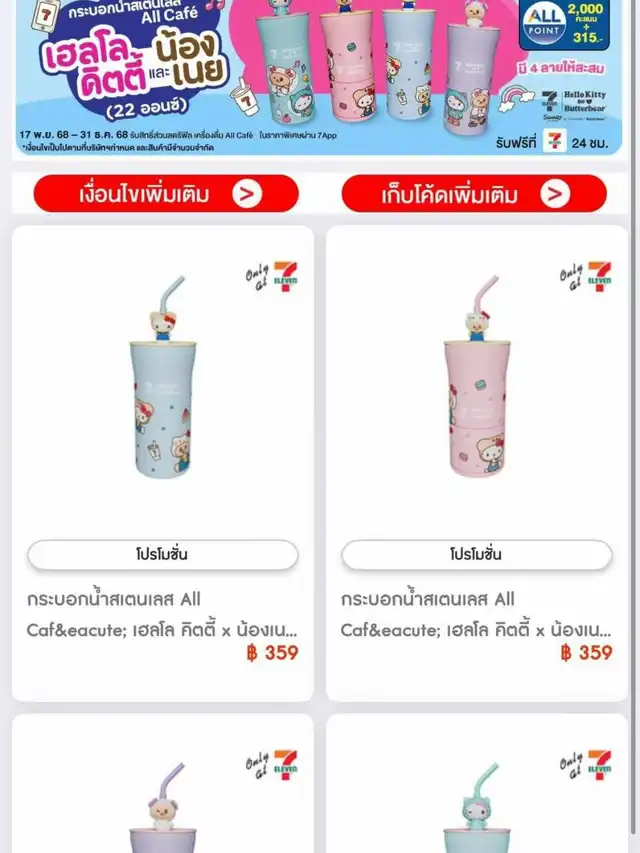Tap the เงื่อนไขเพิ่มเติม button

pyautogui.click(x=166, y=194)
